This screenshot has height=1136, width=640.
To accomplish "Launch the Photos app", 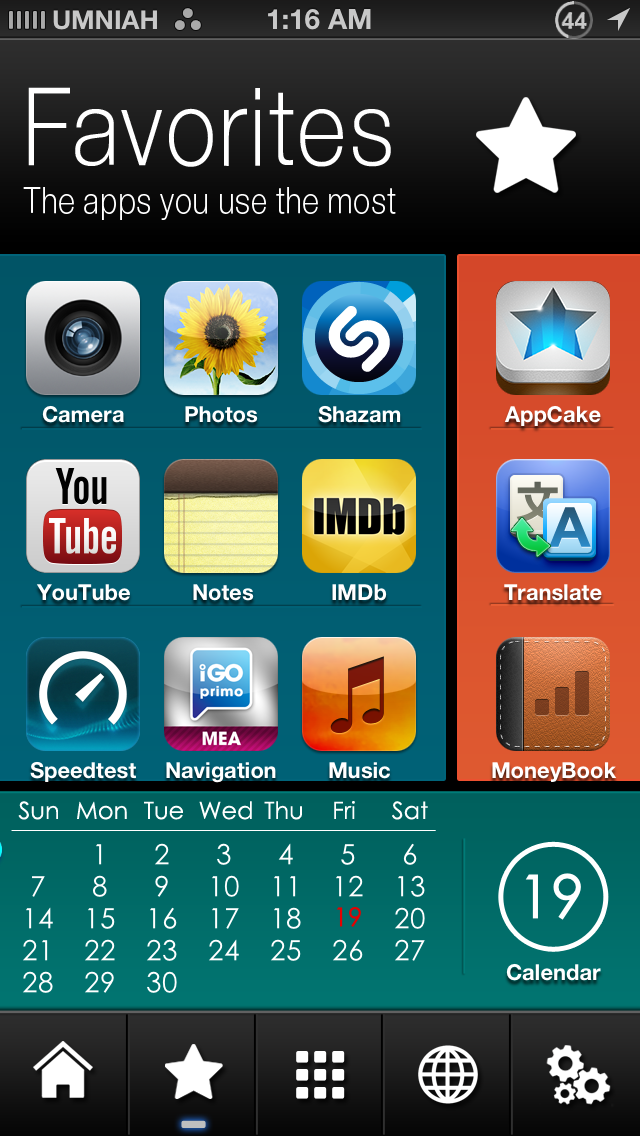I will click(221, 339).
